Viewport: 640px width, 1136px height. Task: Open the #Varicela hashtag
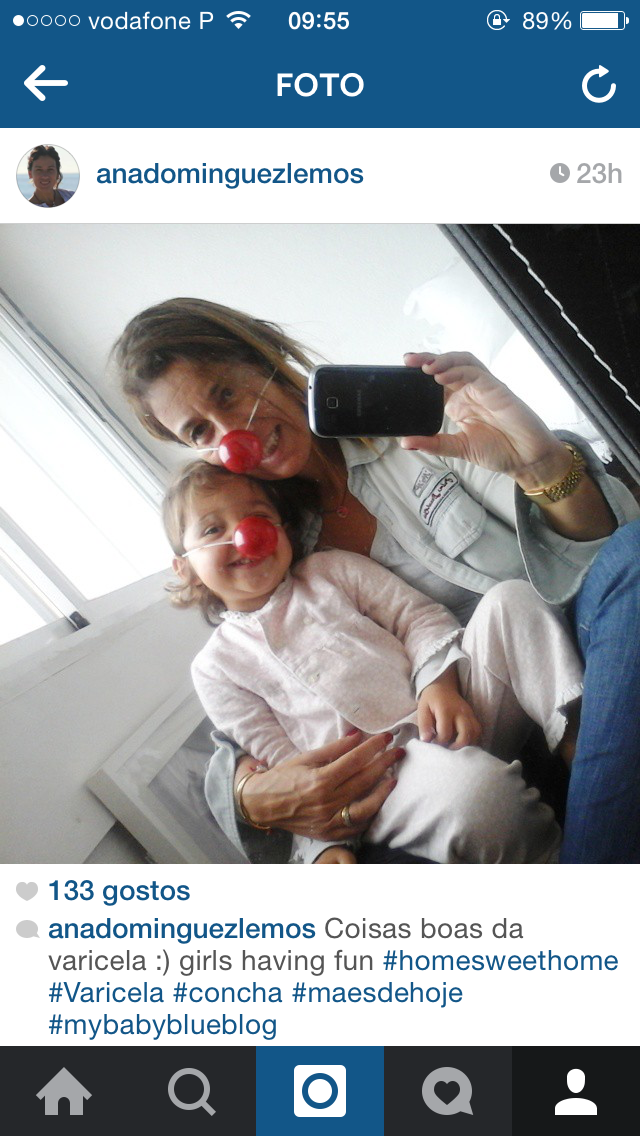[x=106, y=994]
